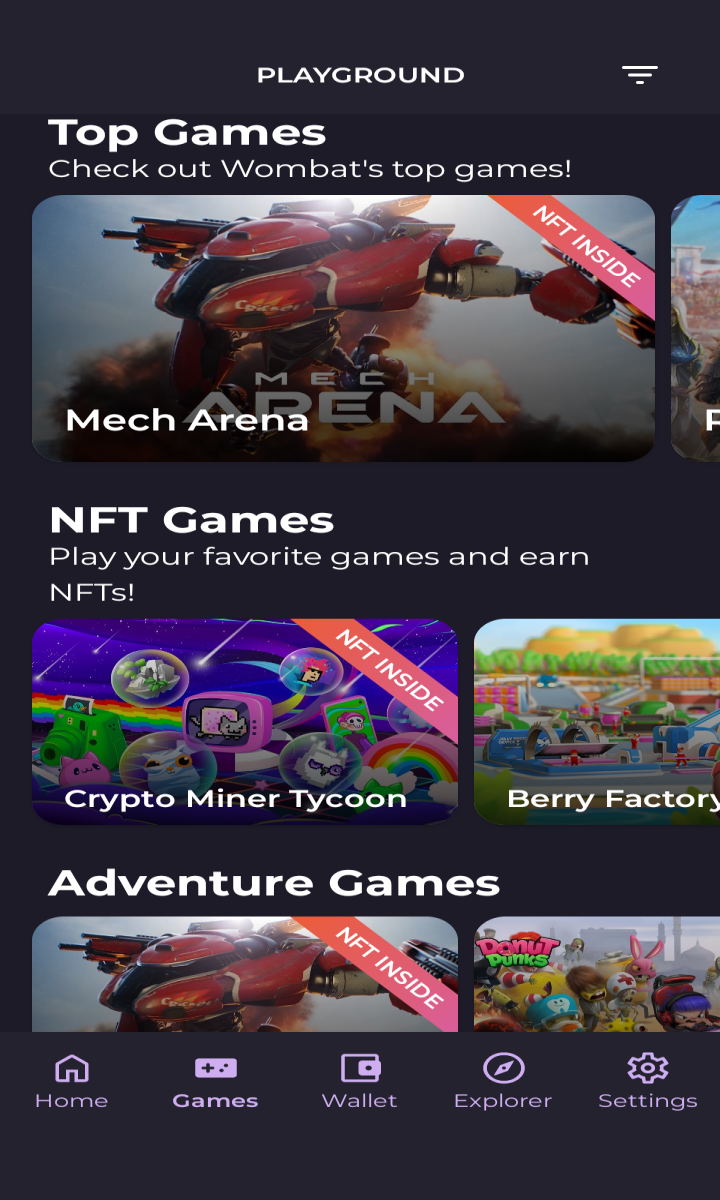
Task: Select the Games tab
Action: click(x=215, y=1081)
